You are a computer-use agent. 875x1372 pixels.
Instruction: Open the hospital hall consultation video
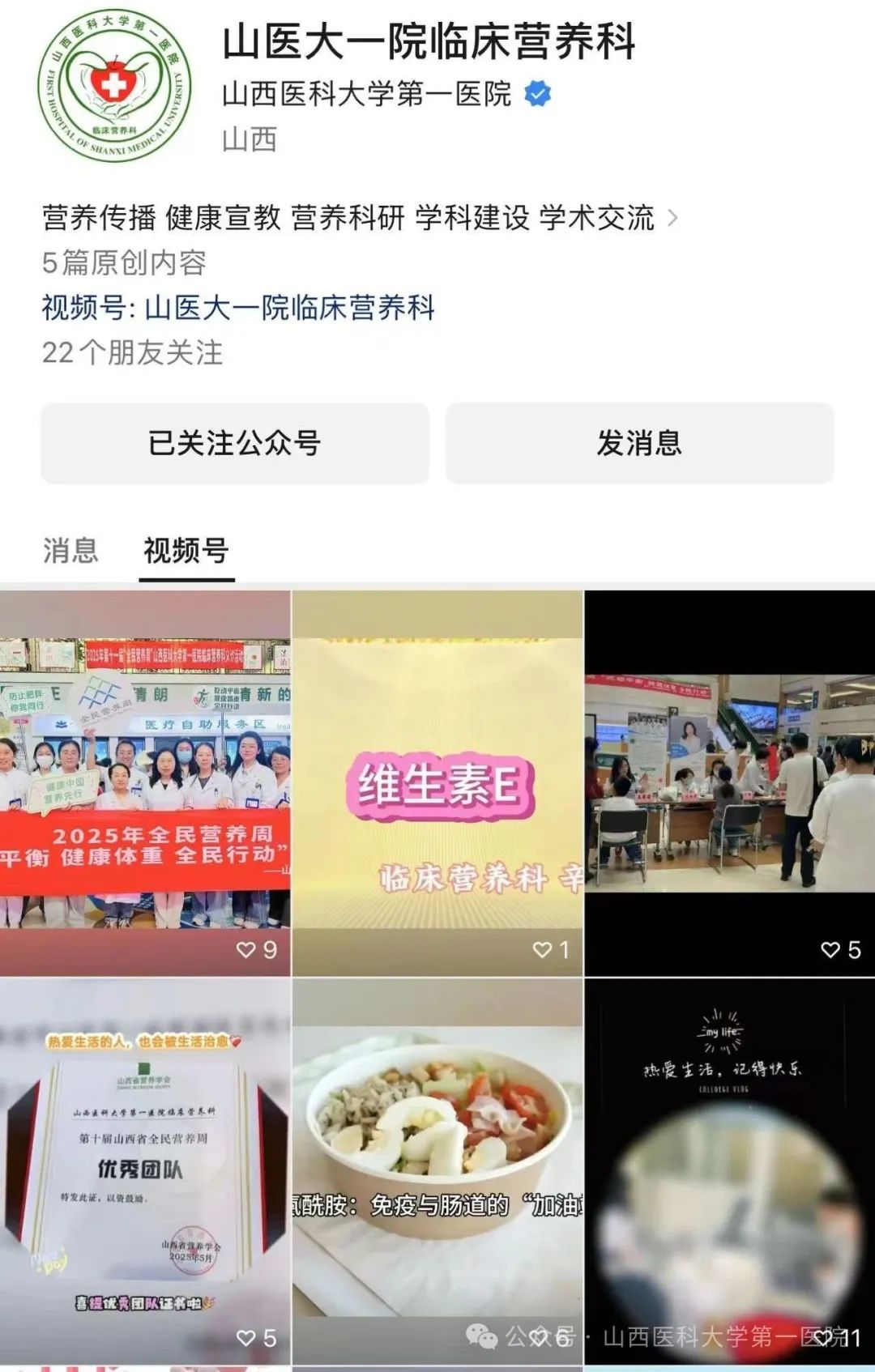tap(729, 783)
